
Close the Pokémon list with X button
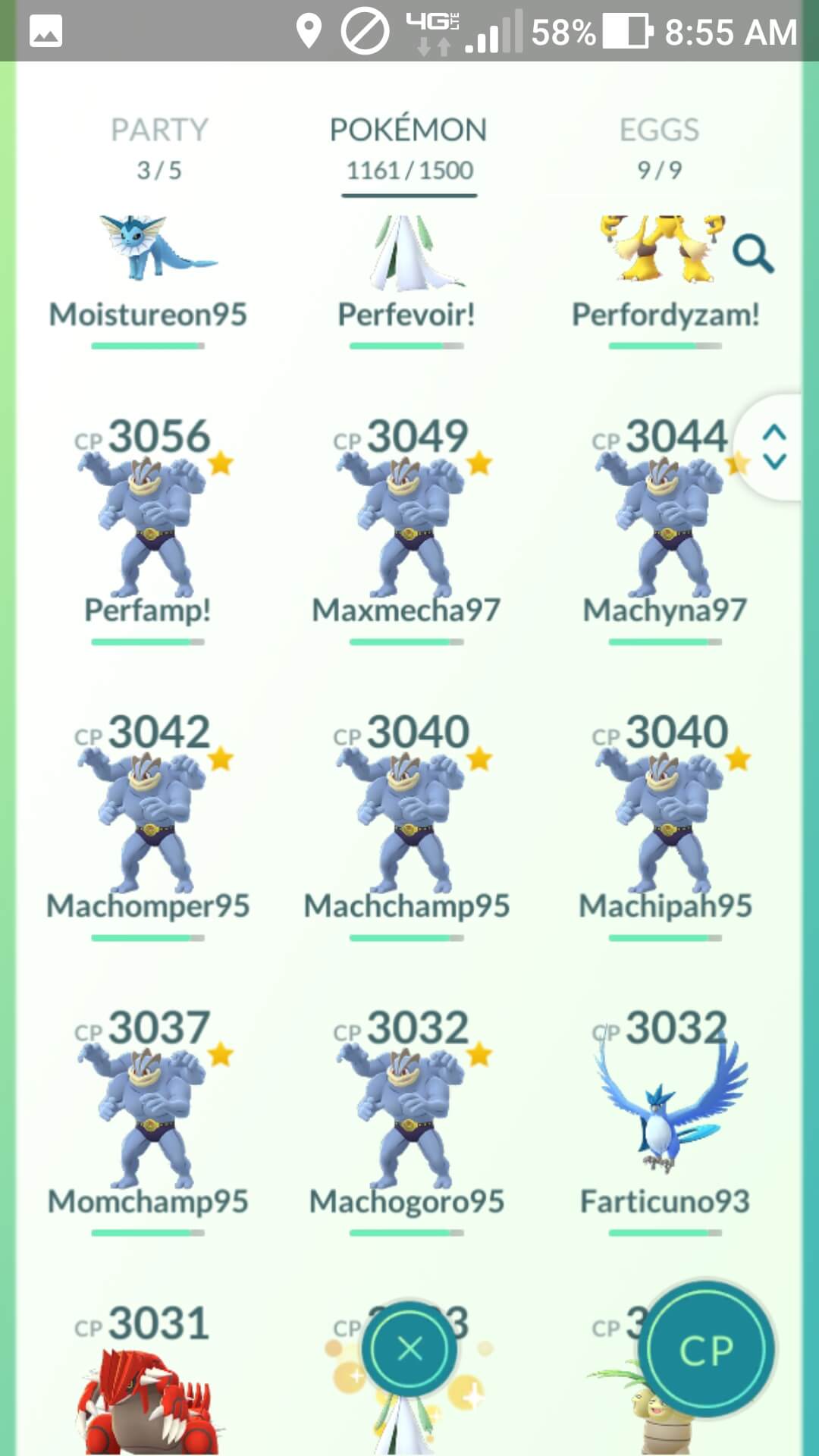point(409,1348)
